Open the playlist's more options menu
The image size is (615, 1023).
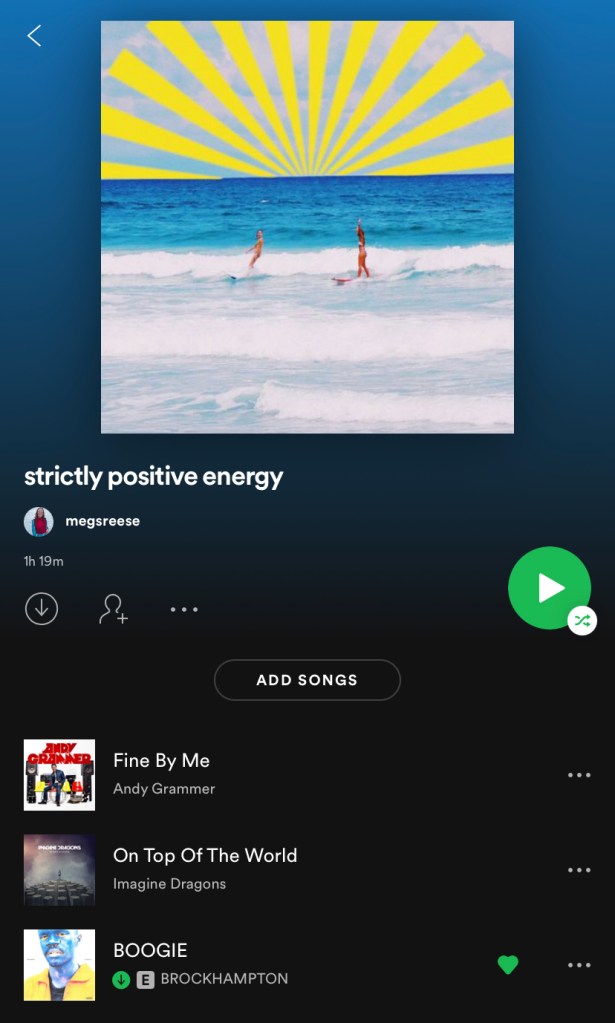[184, 609]
